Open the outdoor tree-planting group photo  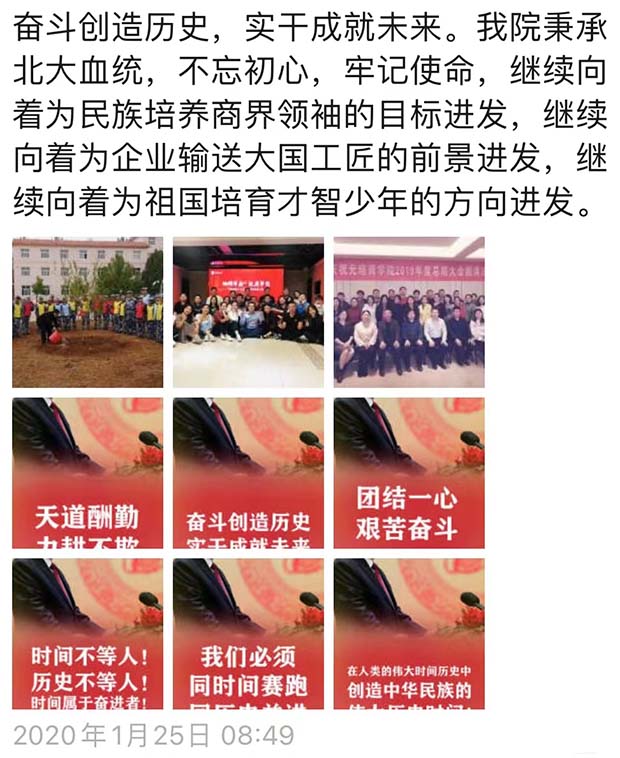[x=87, y=312]
